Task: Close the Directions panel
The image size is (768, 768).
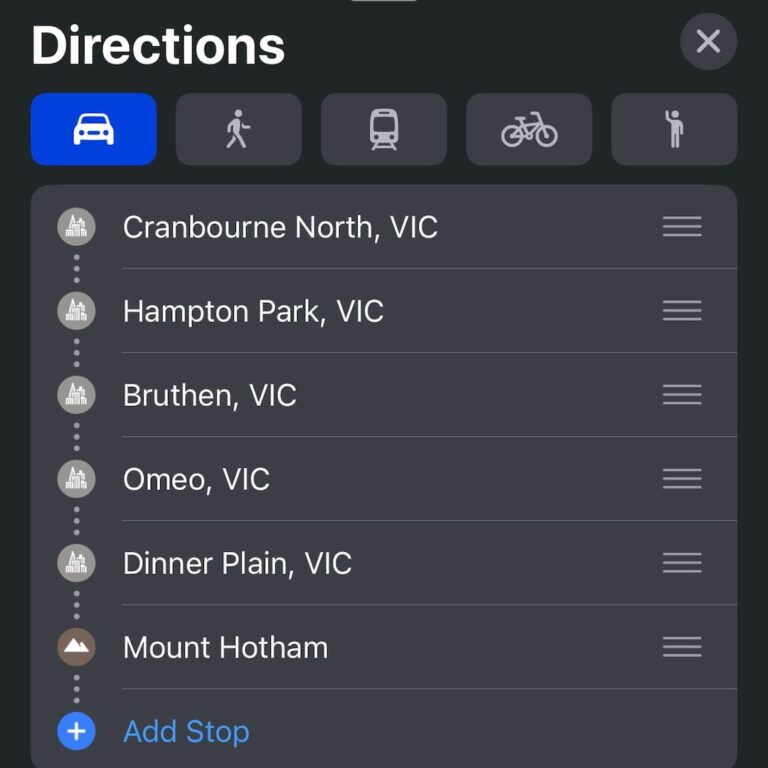Action: (x=708, y=42)
